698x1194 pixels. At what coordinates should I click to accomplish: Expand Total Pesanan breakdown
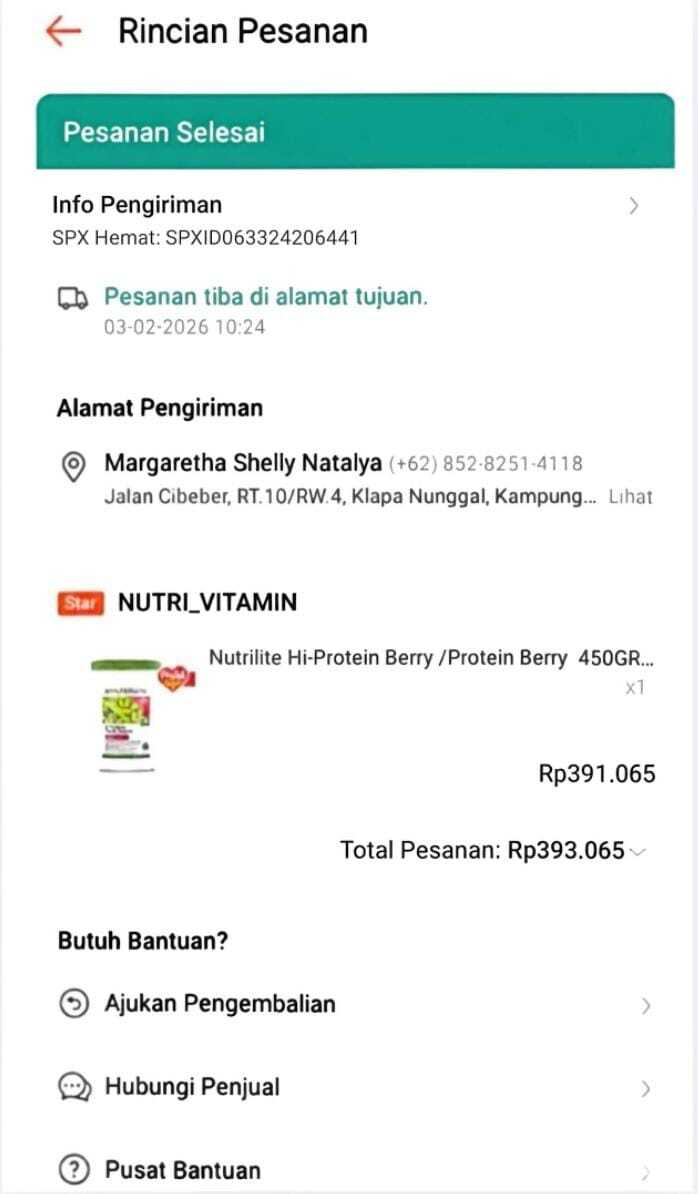pos(639,851)
